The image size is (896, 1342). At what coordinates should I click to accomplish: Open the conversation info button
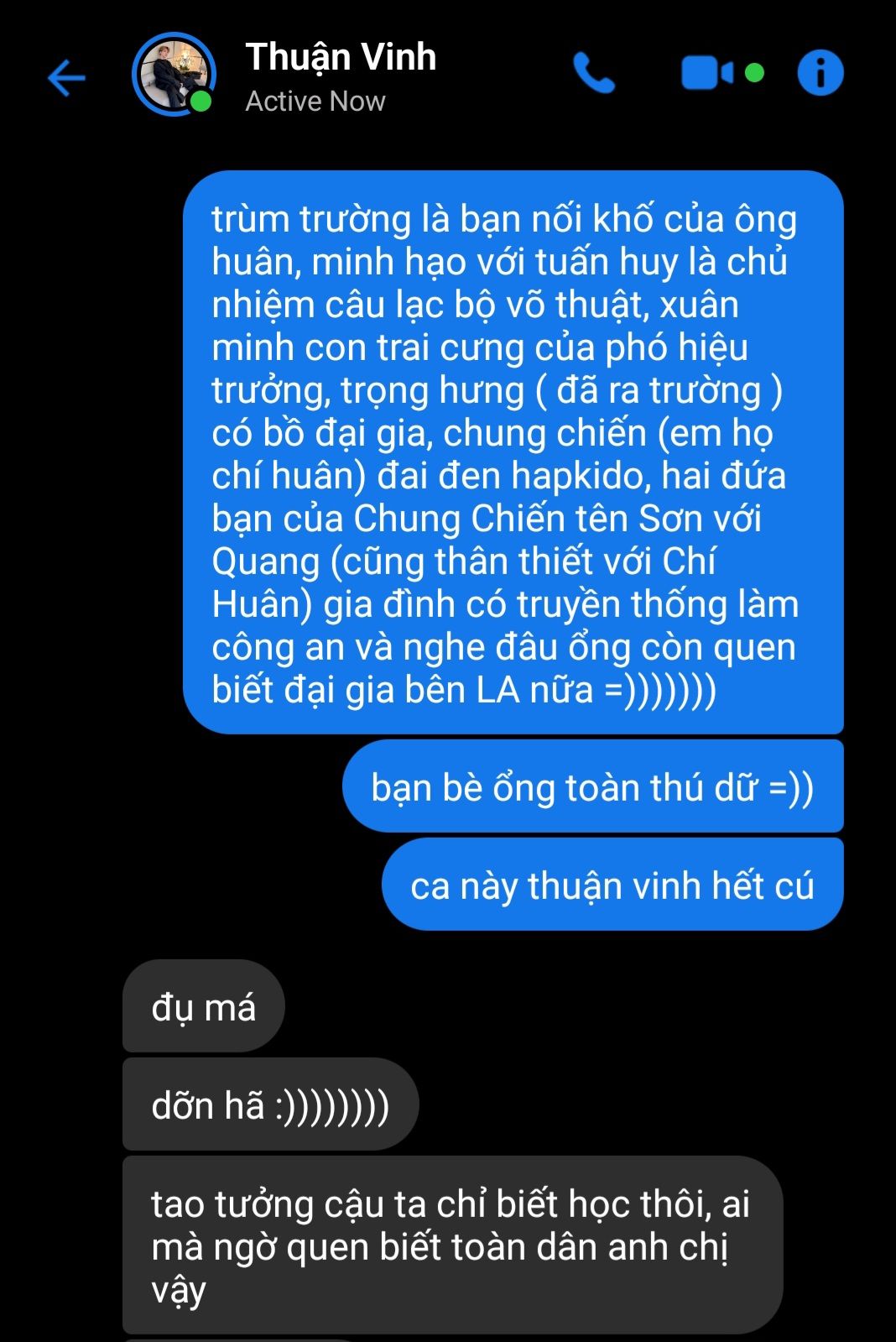820,73
